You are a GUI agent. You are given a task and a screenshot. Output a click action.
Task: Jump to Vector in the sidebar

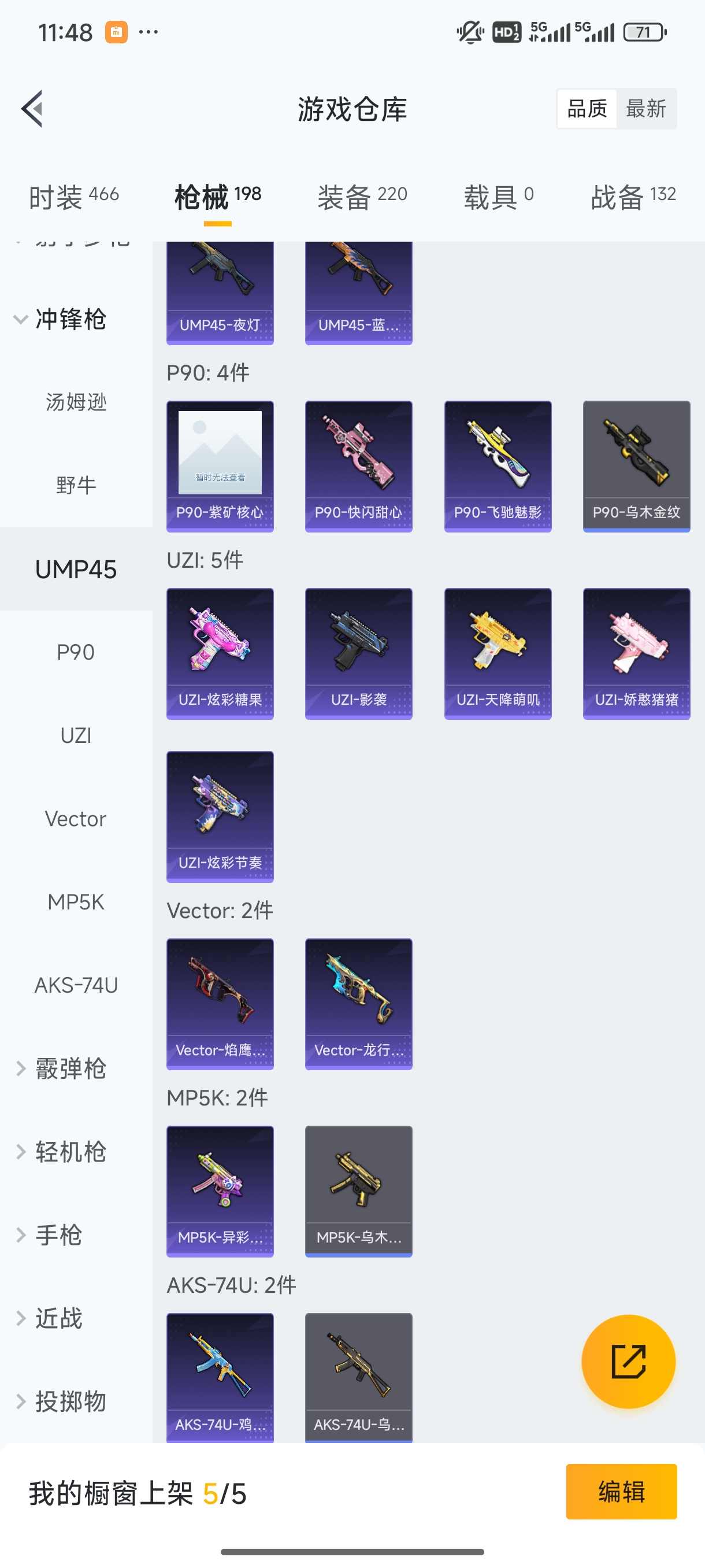[x=76, y=819]
